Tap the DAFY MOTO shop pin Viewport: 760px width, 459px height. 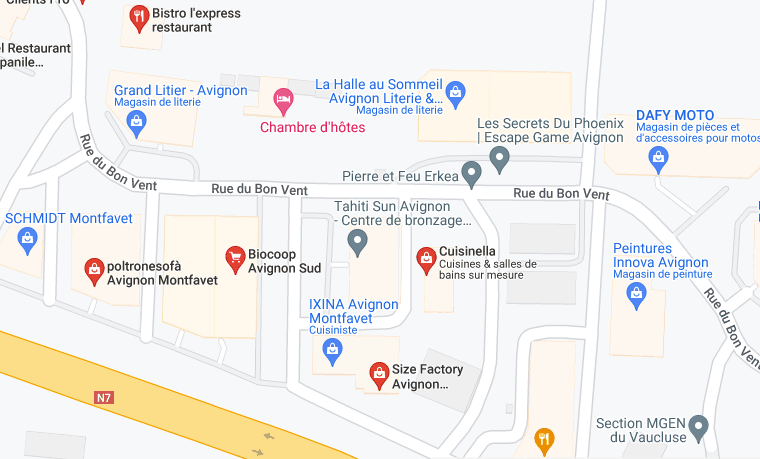pyautogui.click(x=658, y=156)
